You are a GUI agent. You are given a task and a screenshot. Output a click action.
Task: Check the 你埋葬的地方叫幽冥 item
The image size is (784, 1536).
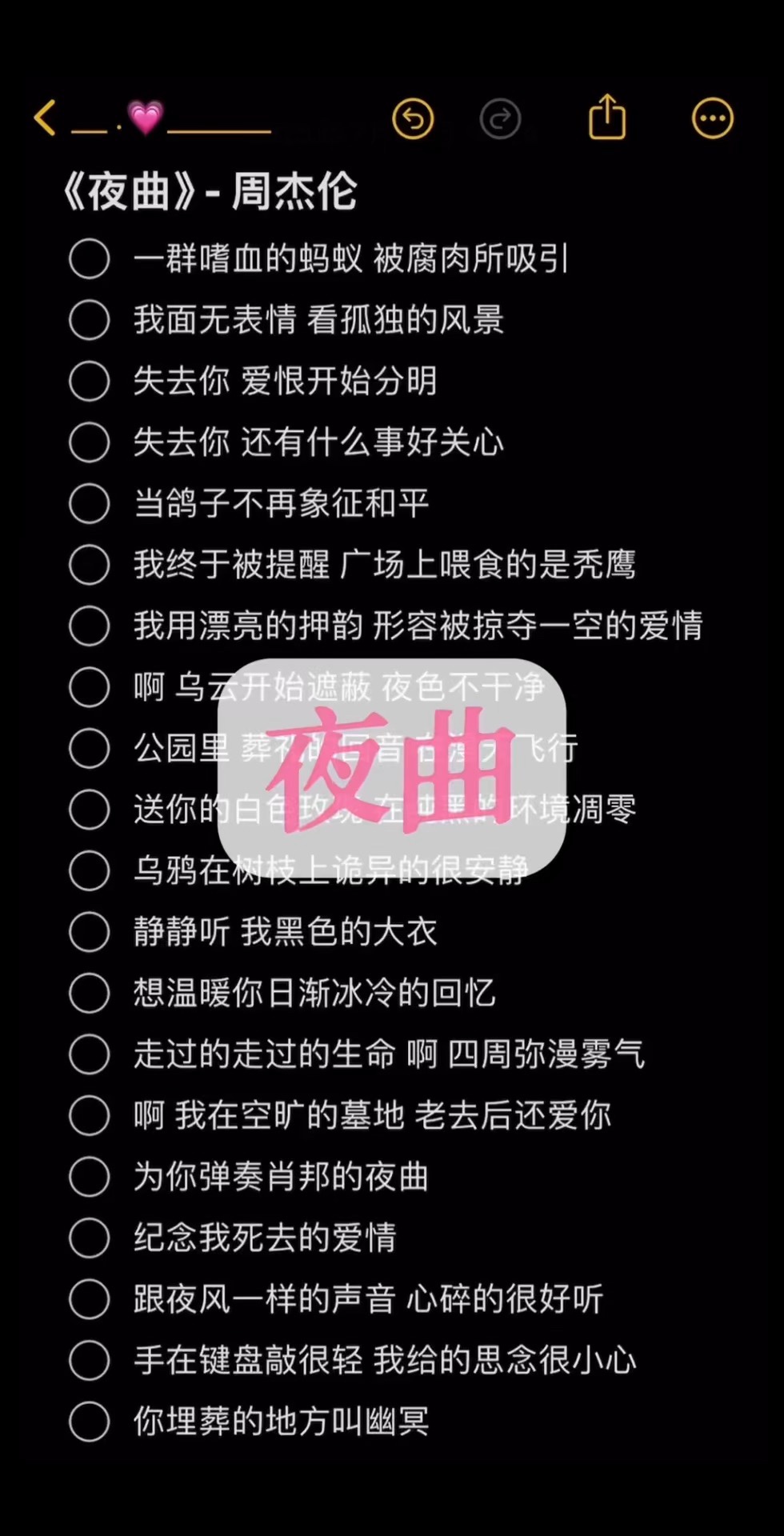(90, 1422)
